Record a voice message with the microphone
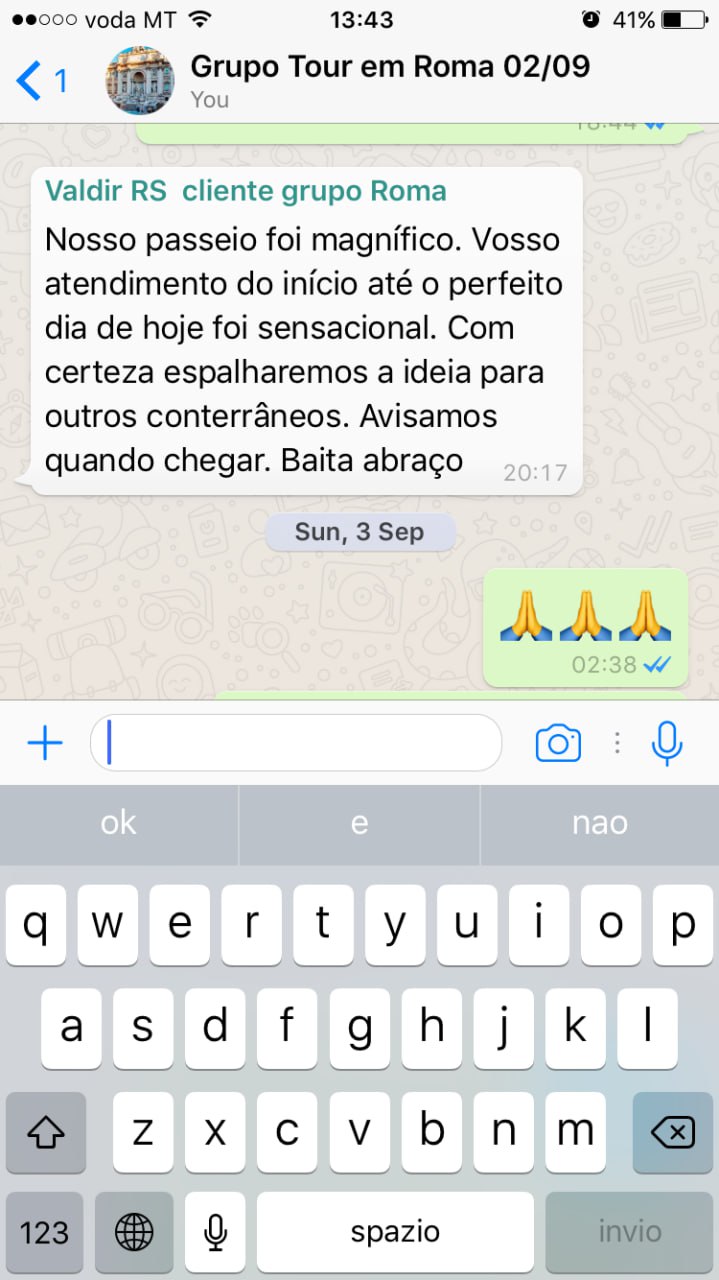719x1280 pixels. pos(667,743)
